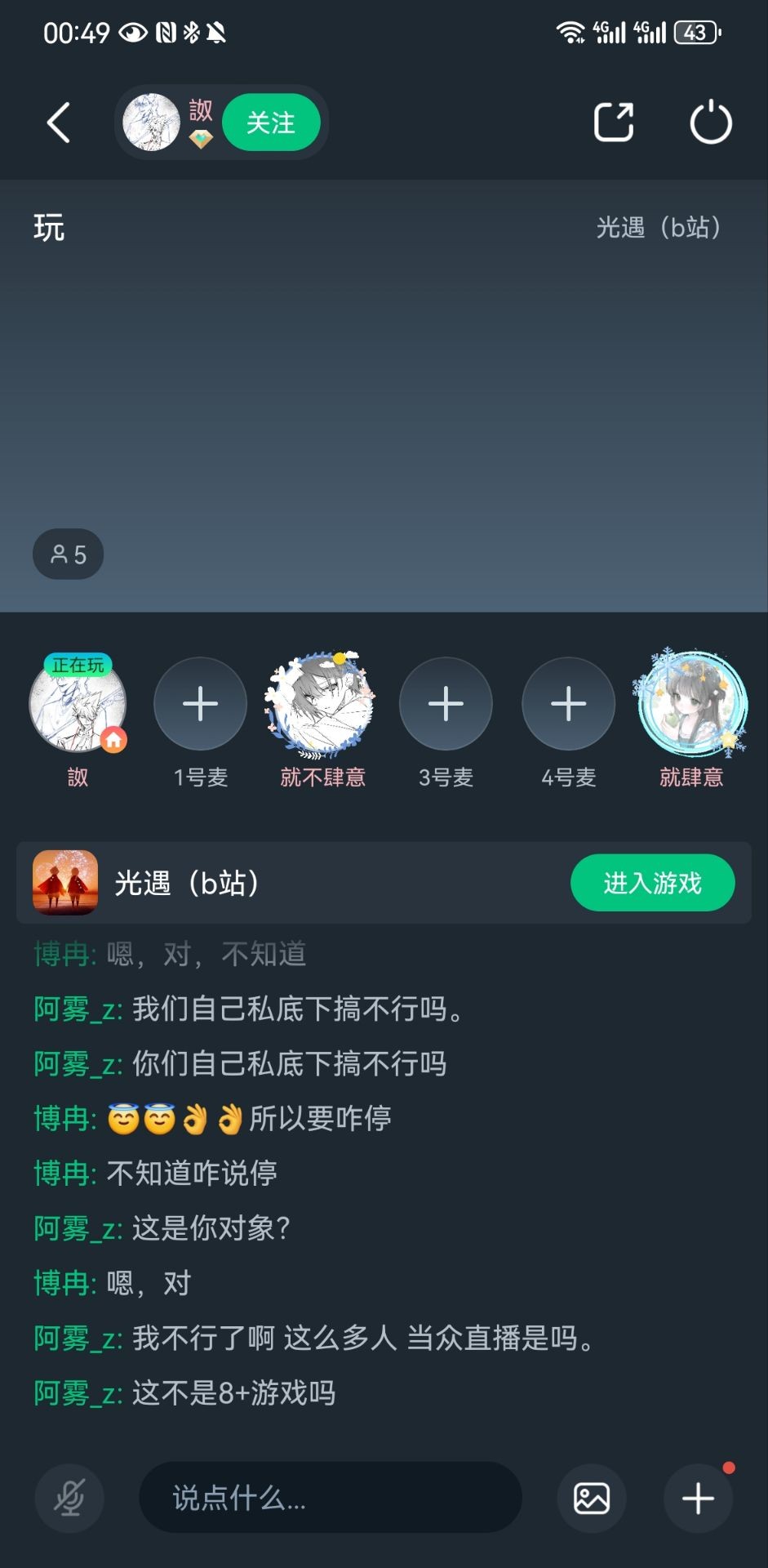The height and width of the screenshot is (1568, 768).
Task: Take the 4号麦 mic seat
Action: tap(568, 705)
